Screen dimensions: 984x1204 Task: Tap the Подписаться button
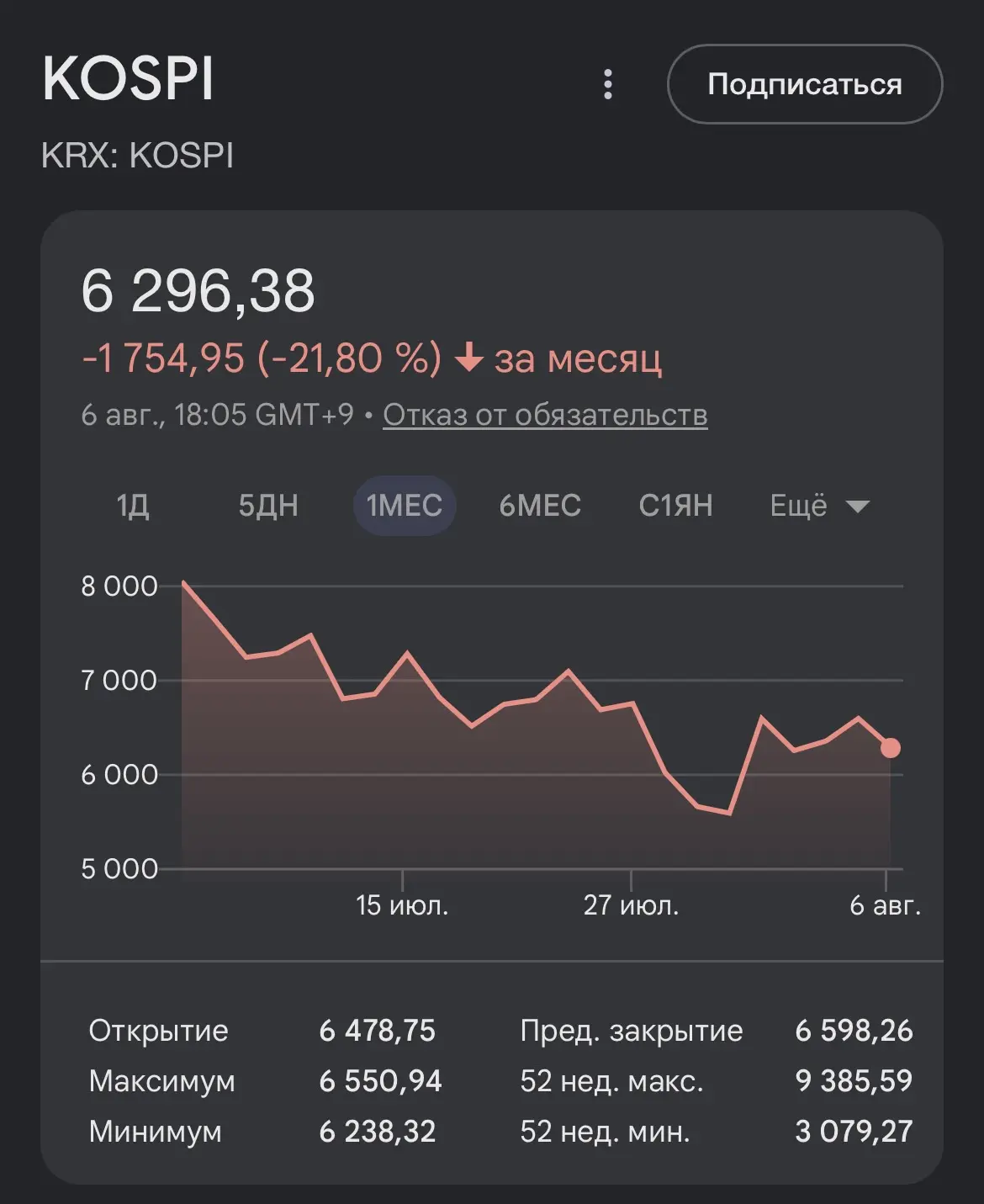[x=805, y=84]
